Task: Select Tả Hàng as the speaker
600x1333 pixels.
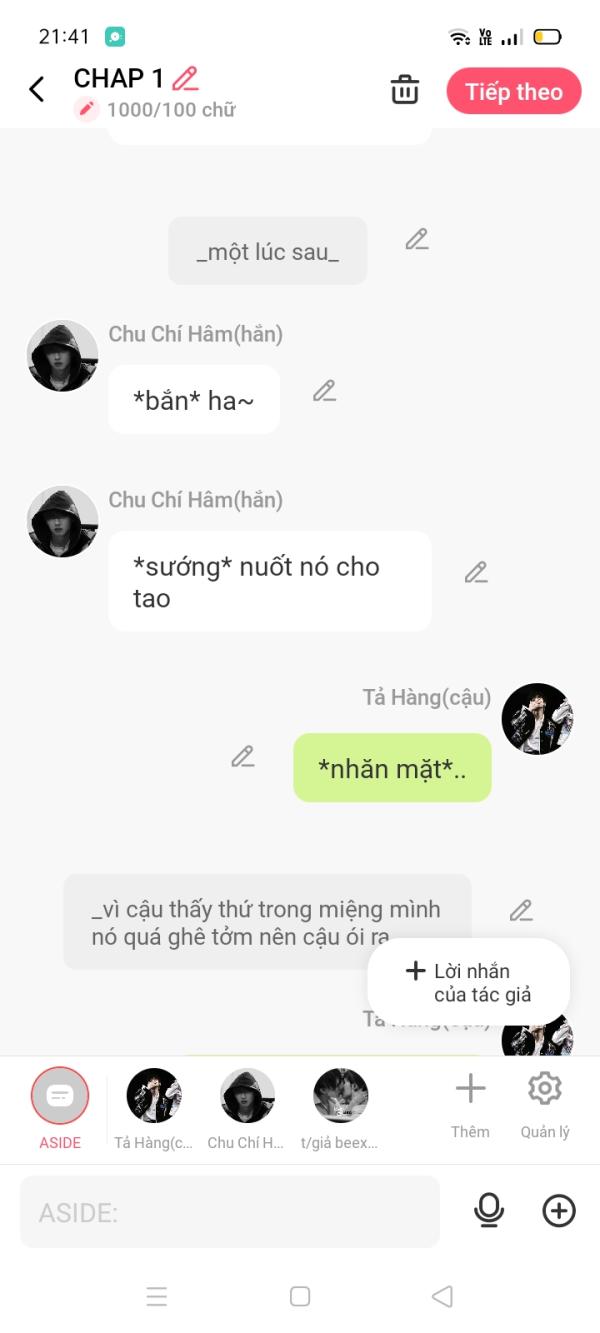Action: (154, 1108)
